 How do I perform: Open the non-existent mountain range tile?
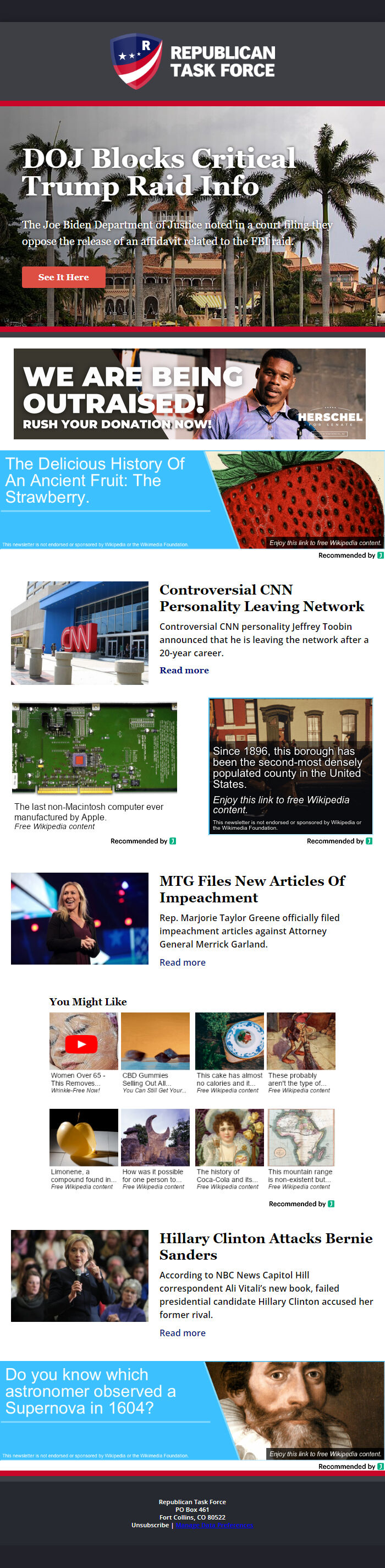[x=301, y=1149]
